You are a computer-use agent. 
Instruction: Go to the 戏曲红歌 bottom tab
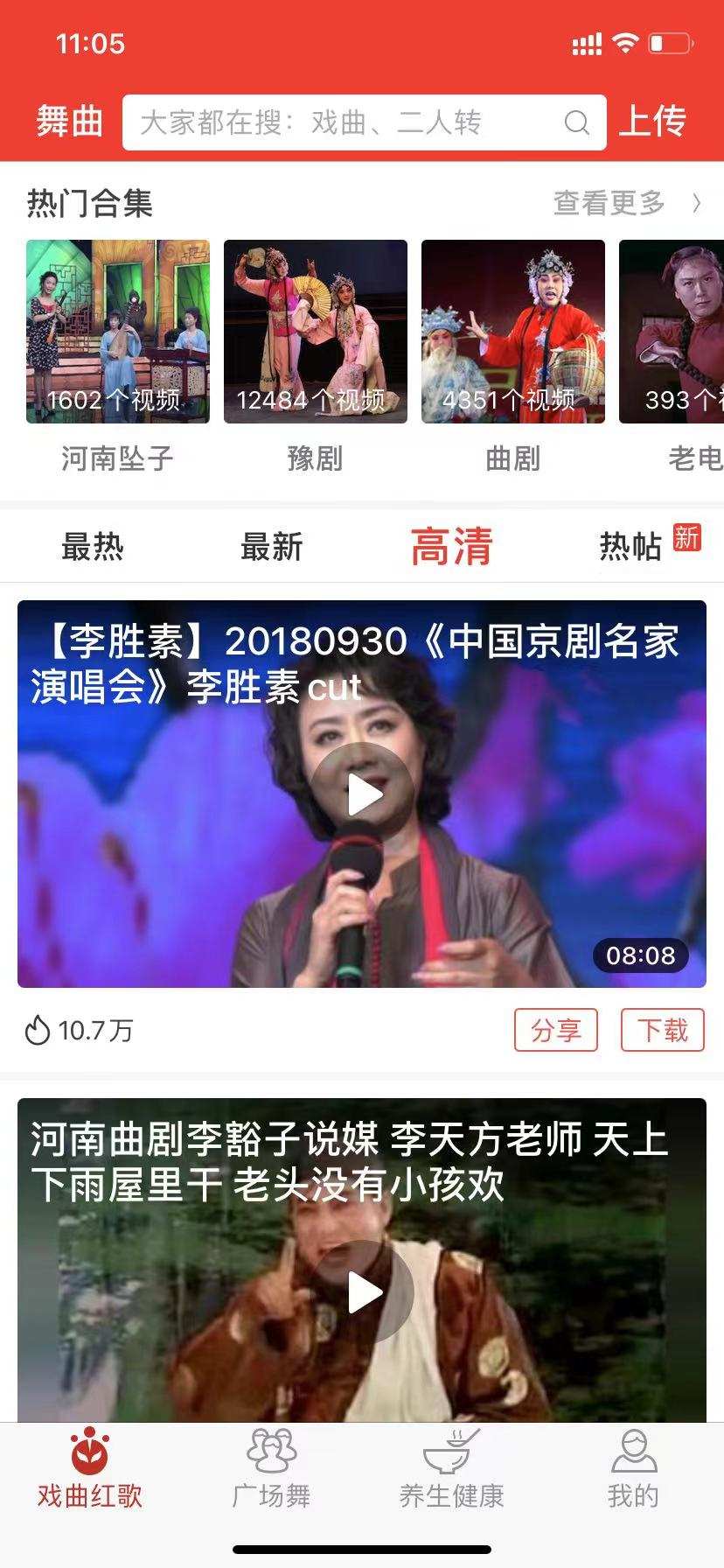pos(90,1470)
